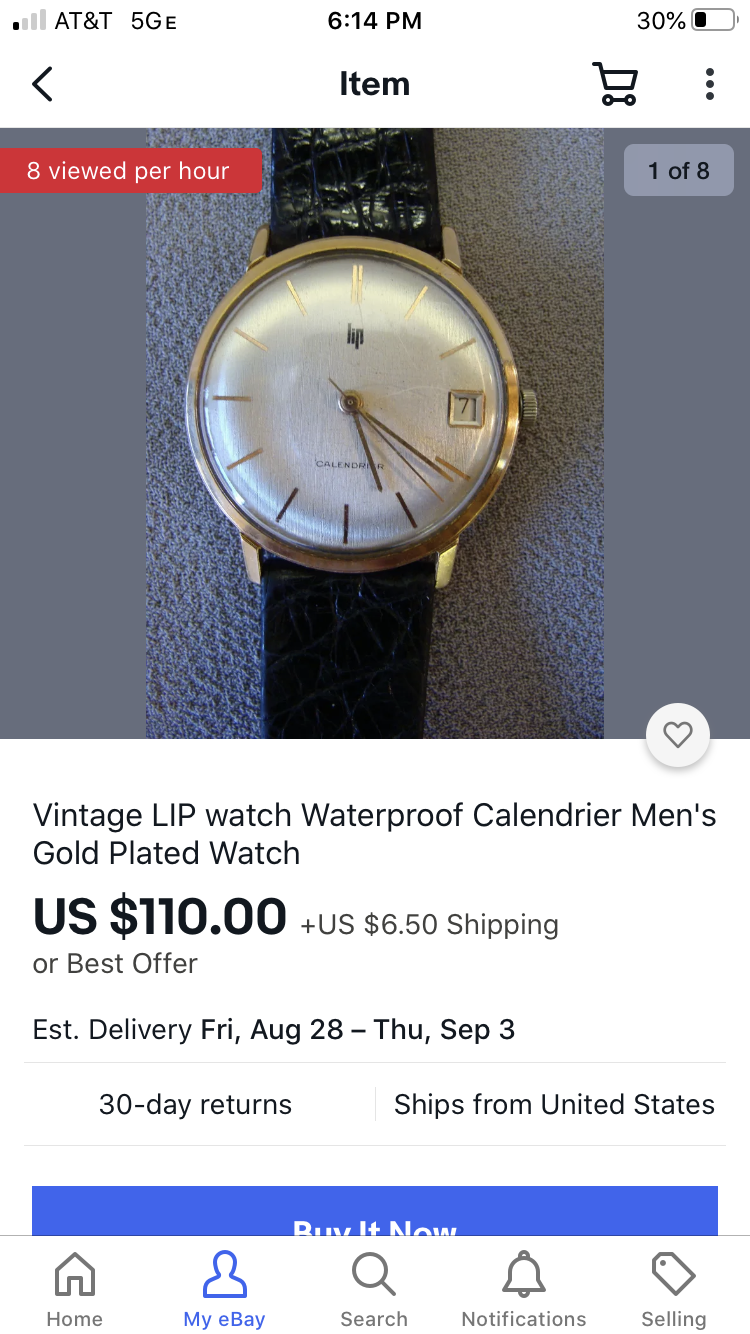
Task: Go to the Selling tab
Action: [x=673, y=1288]
